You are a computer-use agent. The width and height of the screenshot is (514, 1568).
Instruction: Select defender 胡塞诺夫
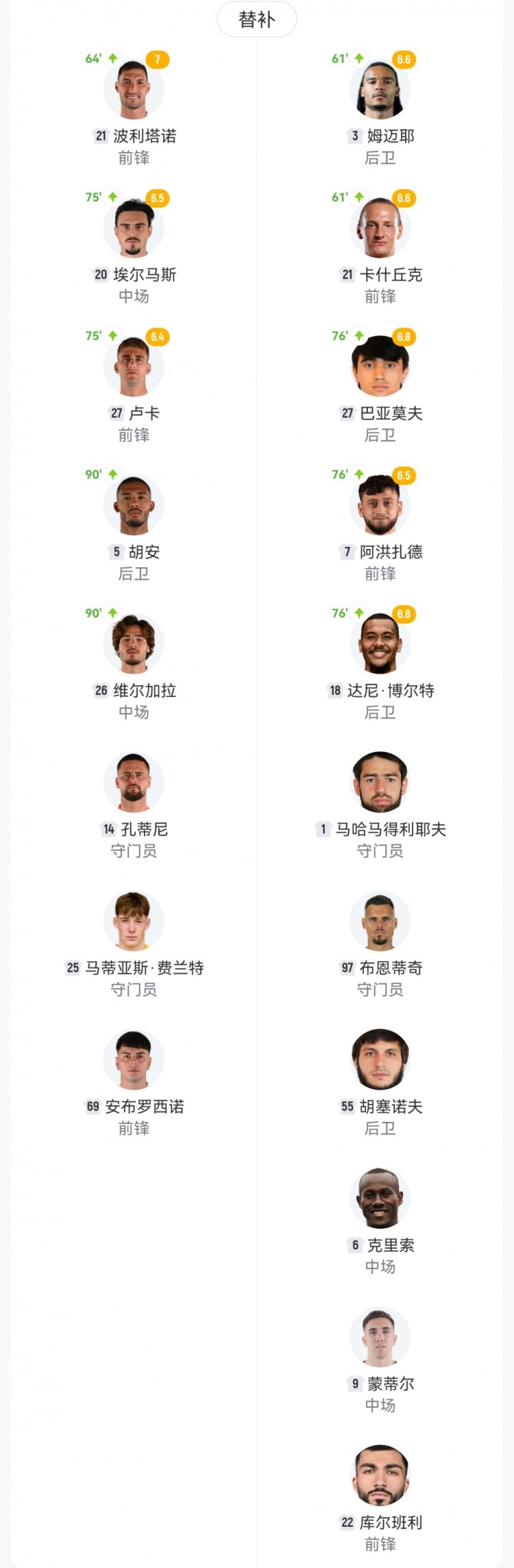pyautogui.click(x=380, y=1059)
